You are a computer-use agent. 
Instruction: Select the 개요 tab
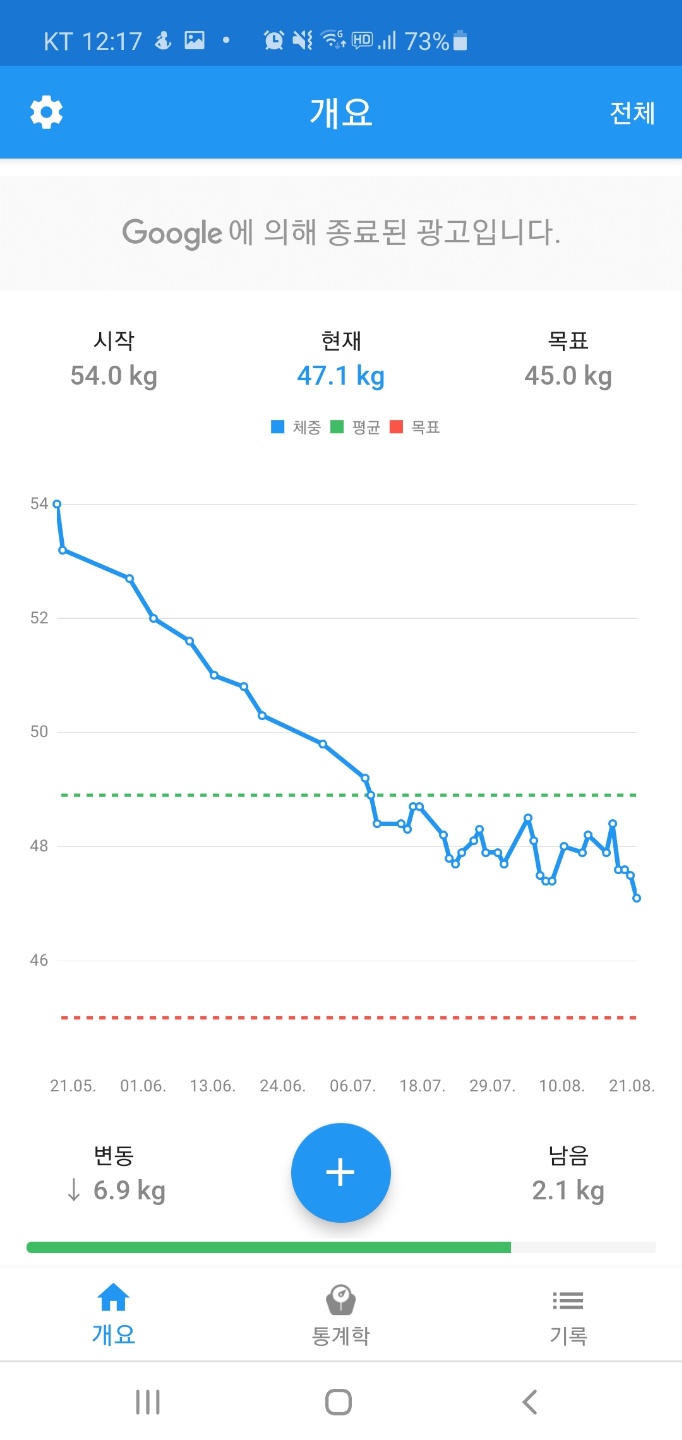[x=113, y=1315]
